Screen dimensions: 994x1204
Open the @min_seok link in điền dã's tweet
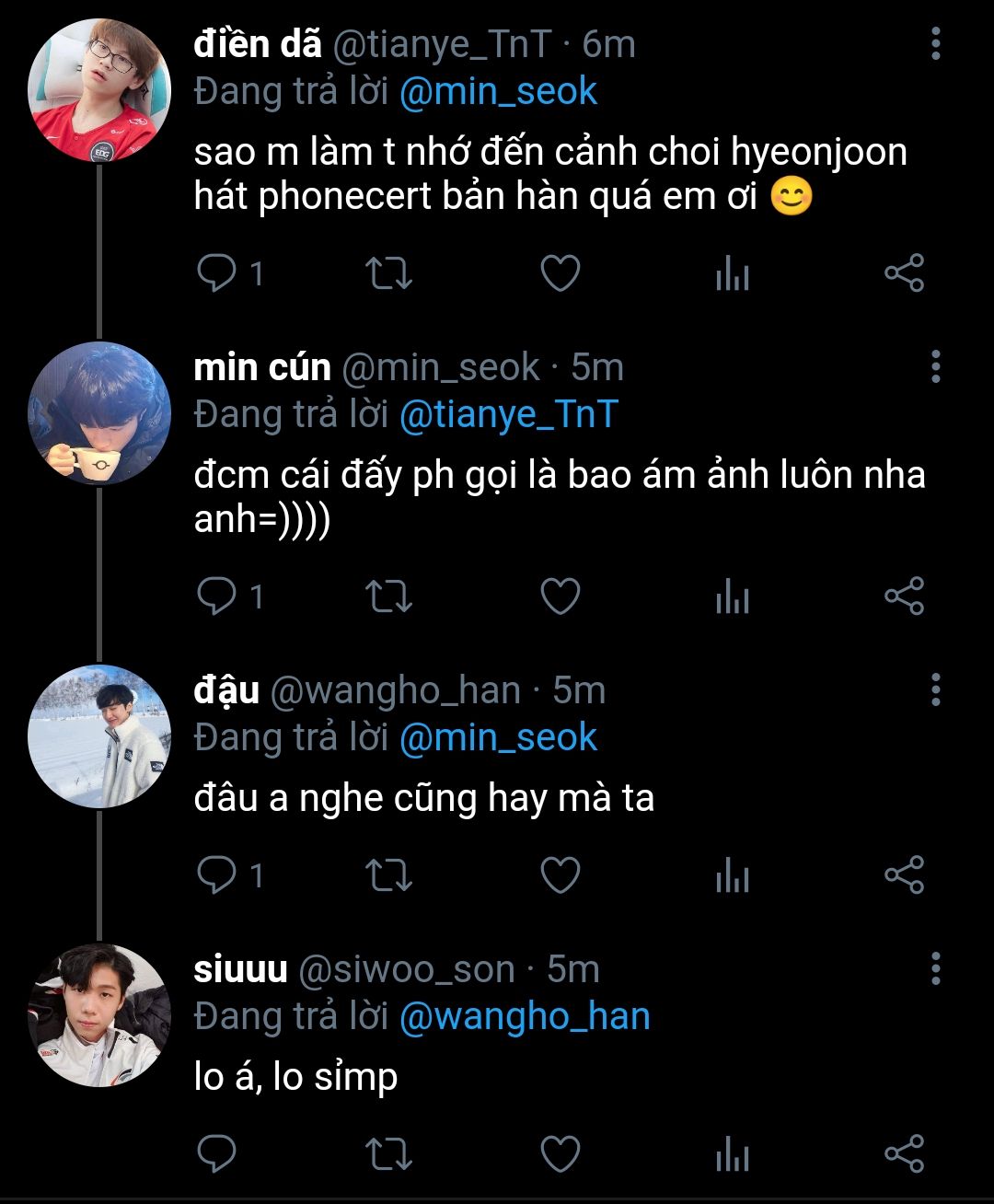click(x=498, y=92)
